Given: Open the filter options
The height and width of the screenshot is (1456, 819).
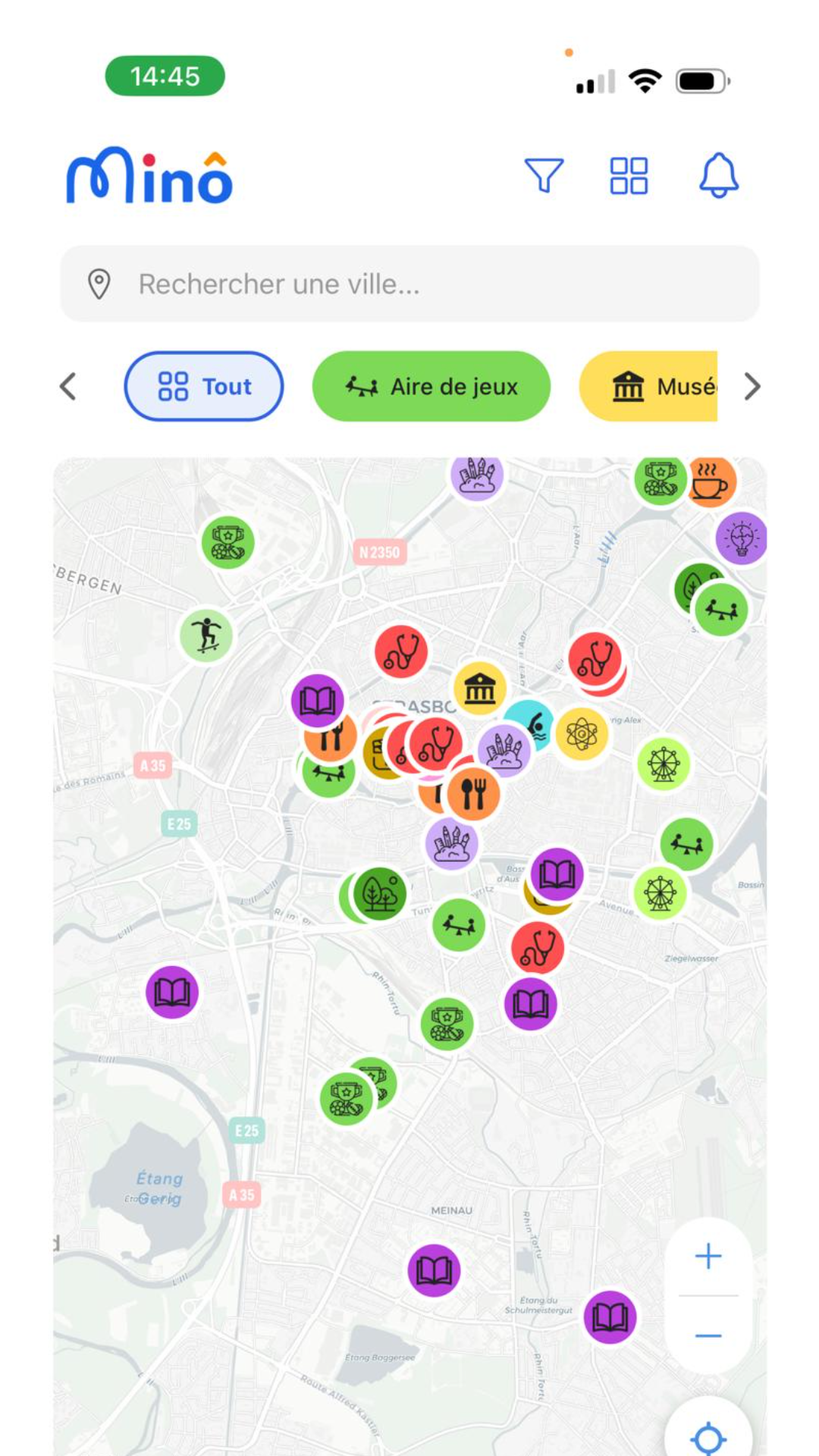Looking at the screenshot, I should click(x=544, y=175).
